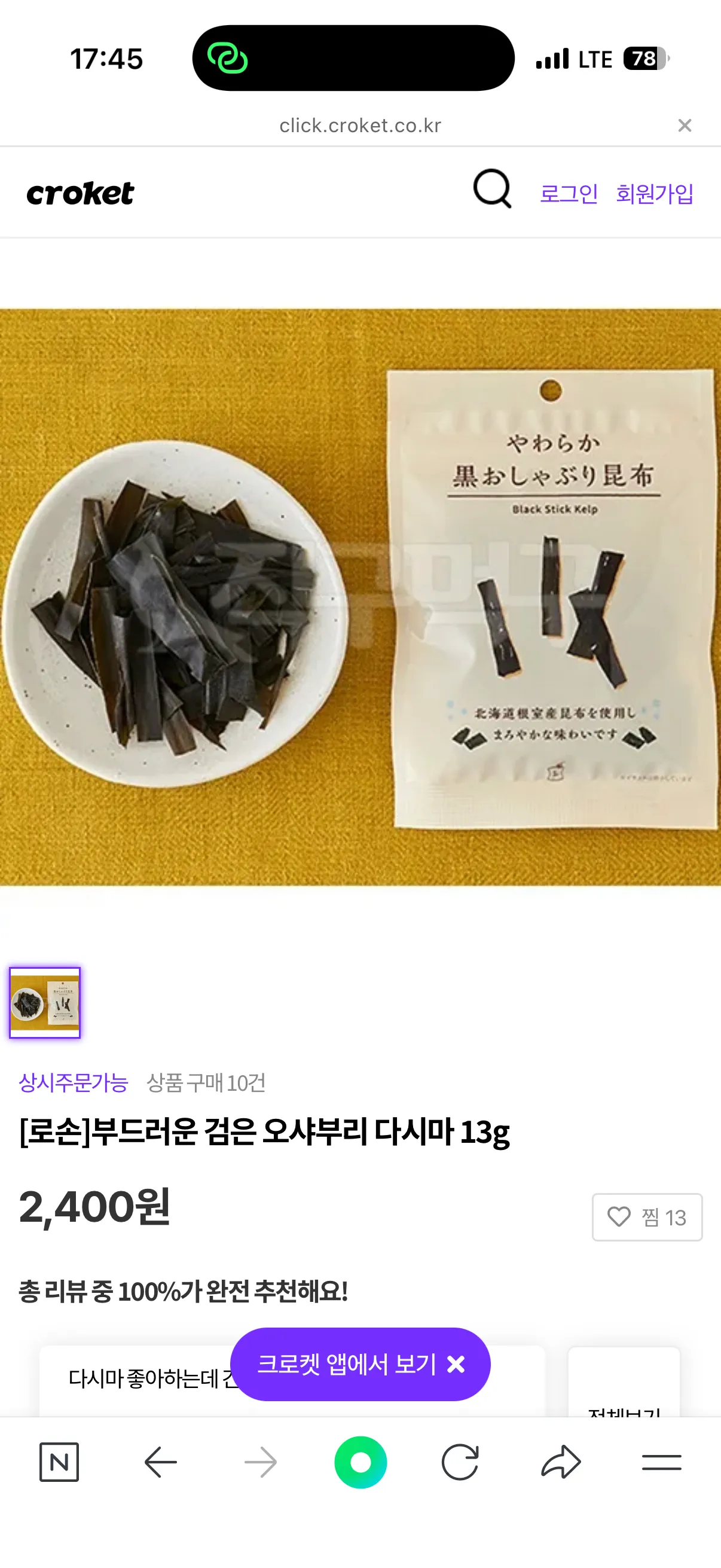Open the 회원가입 sign-up link
This screenshot has height=1568, width=721.
coord(654,194)
